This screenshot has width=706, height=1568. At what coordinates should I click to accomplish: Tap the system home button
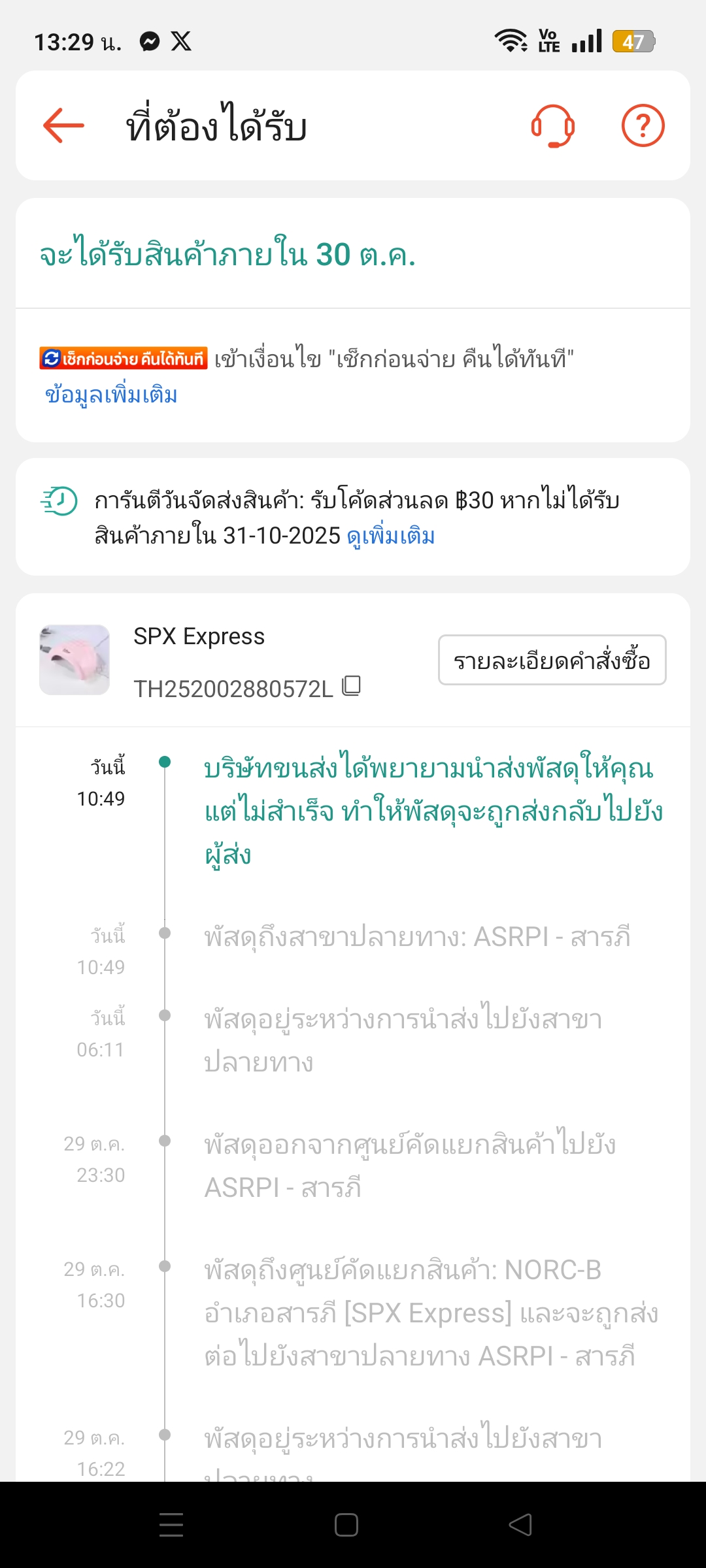coord(346,1525)
